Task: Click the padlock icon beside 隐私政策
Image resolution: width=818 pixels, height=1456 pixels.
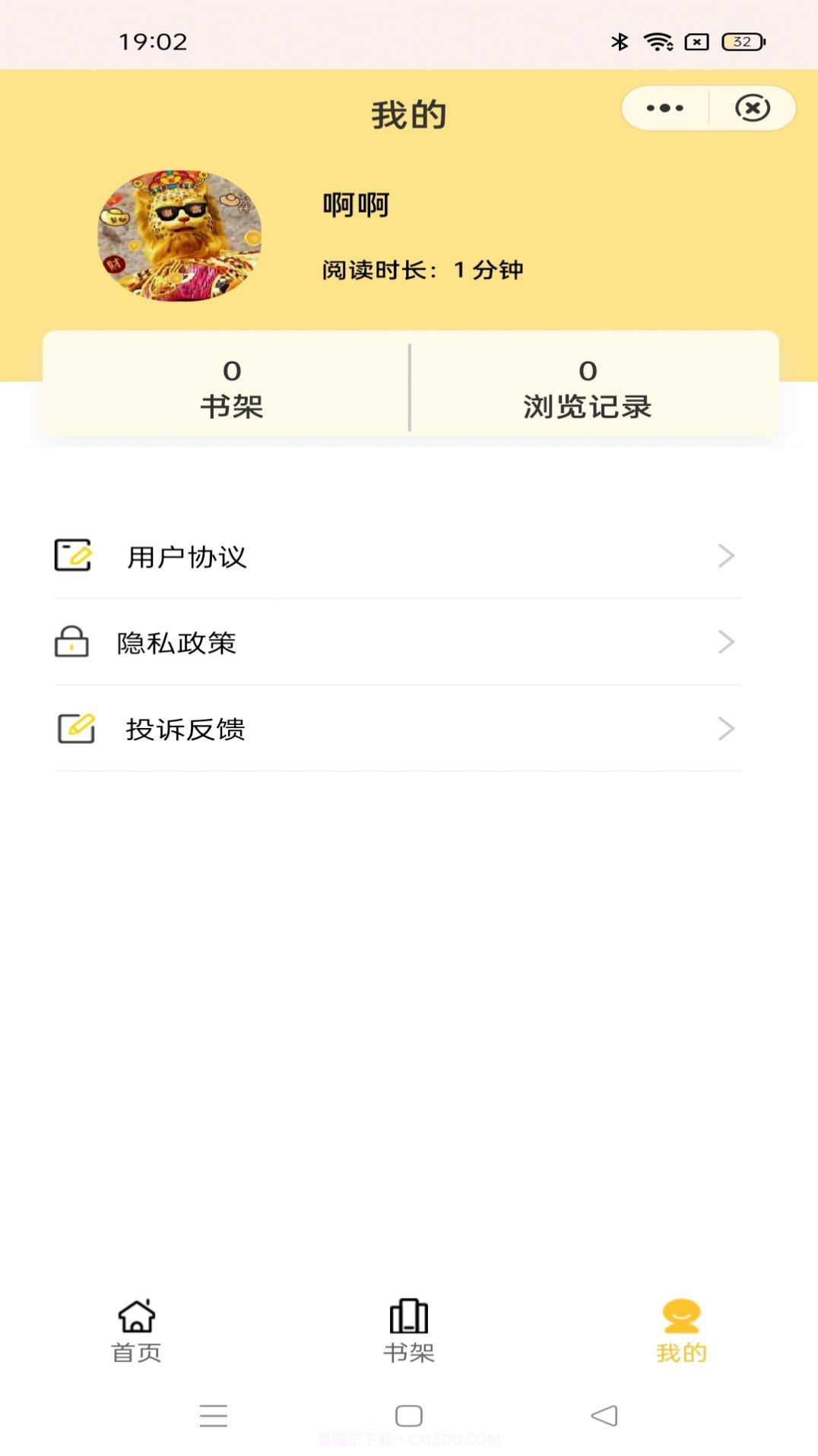Action: [72, 643]
